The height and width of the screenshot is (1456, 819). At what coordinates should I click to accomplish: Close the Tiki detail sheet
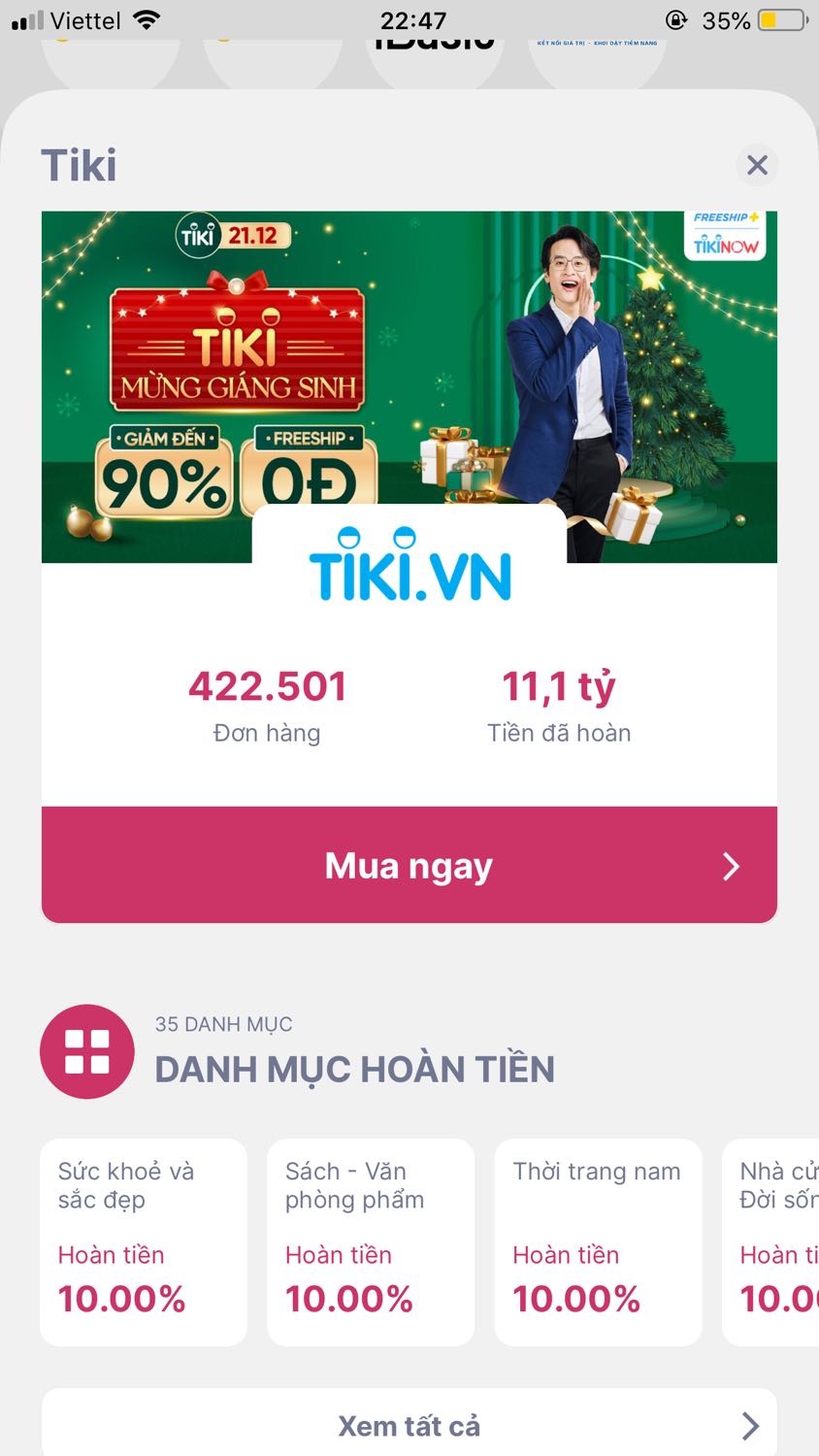pos(757,165)
